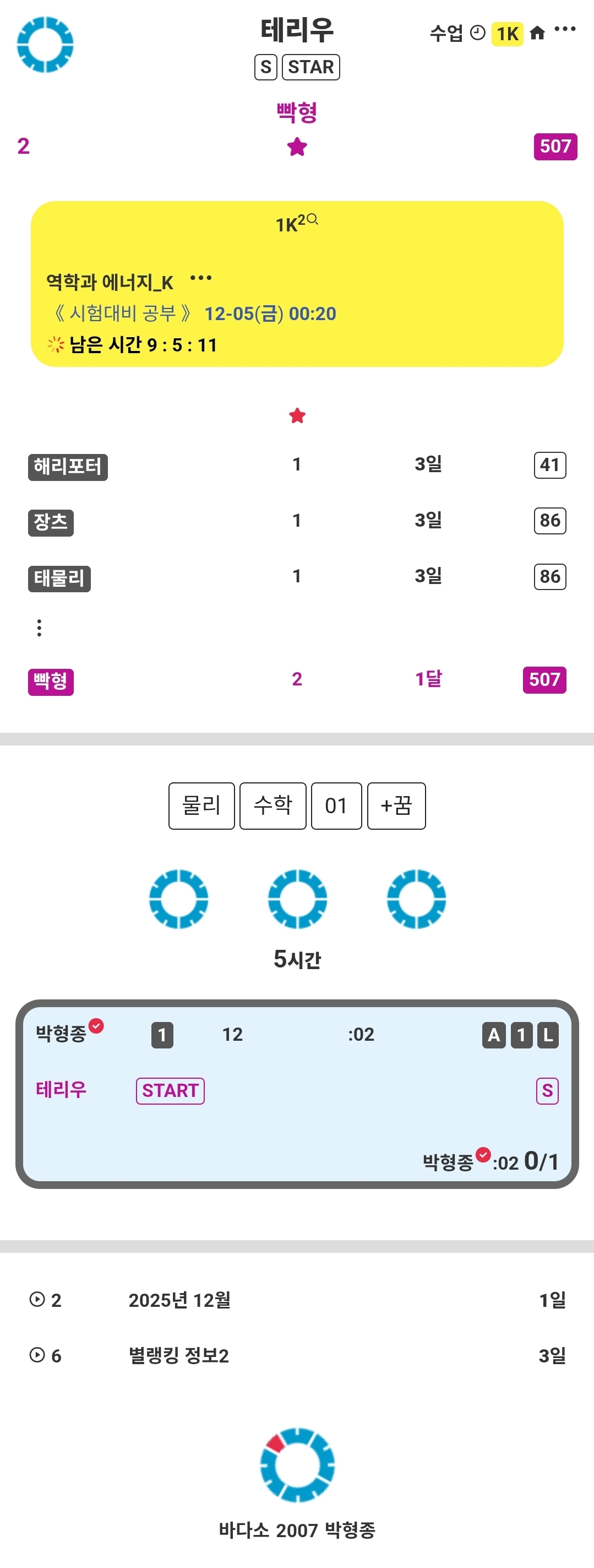This screenshot has height=1568, width=594.
Task: Open the home icon in header
Action: coord(537,33)
